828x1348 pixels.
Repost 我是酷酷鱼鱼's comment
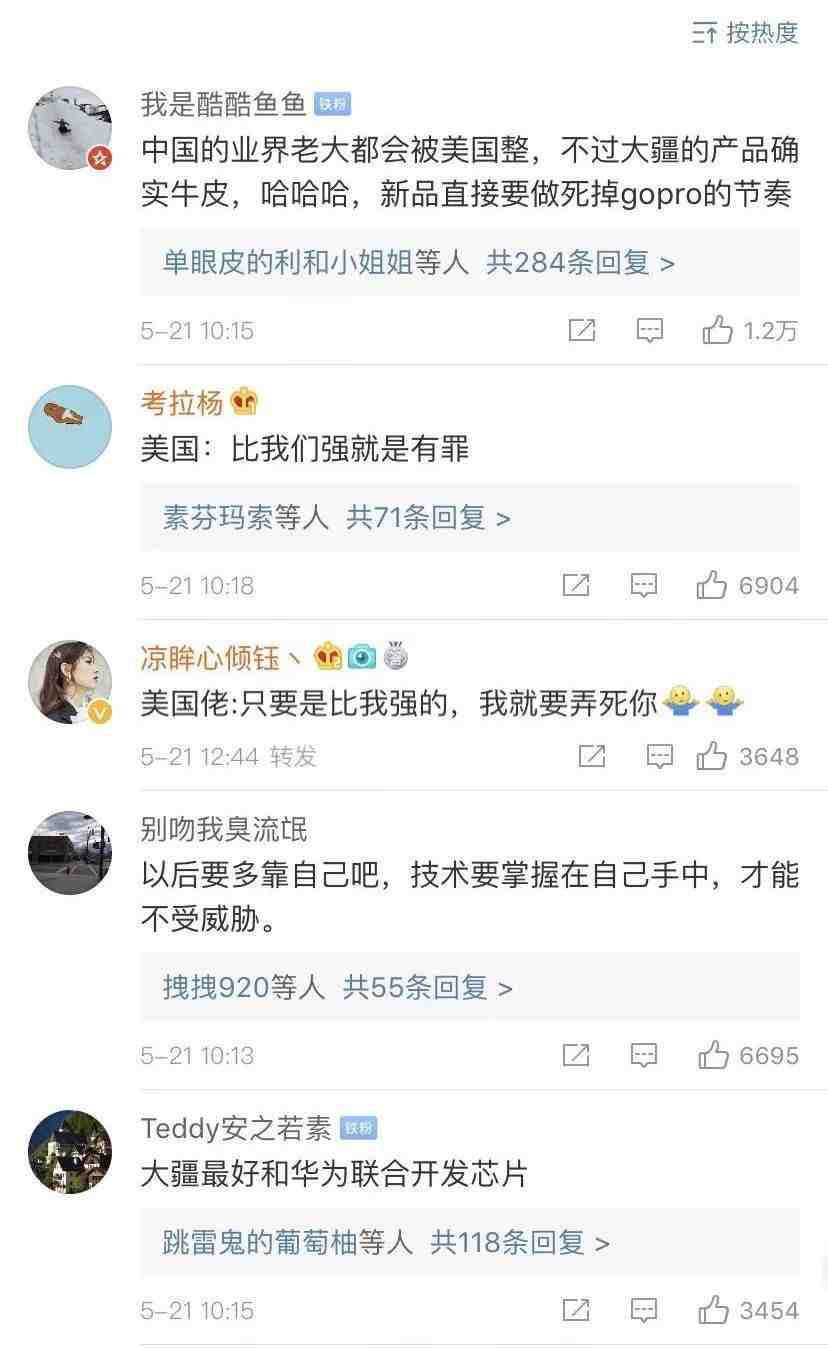pos(582,330)
